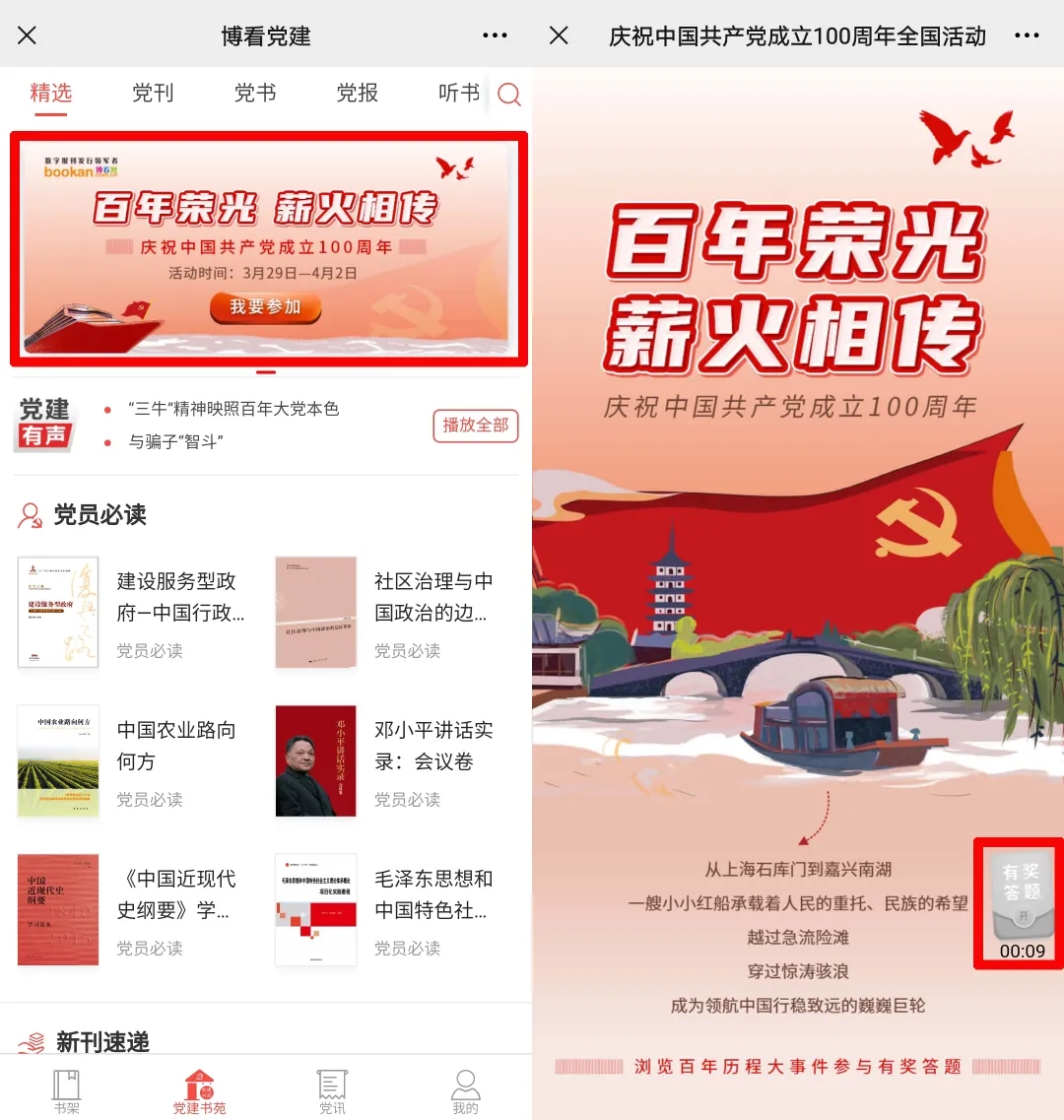
Task: Open the 听书 tab
Action: click(458, 93)
